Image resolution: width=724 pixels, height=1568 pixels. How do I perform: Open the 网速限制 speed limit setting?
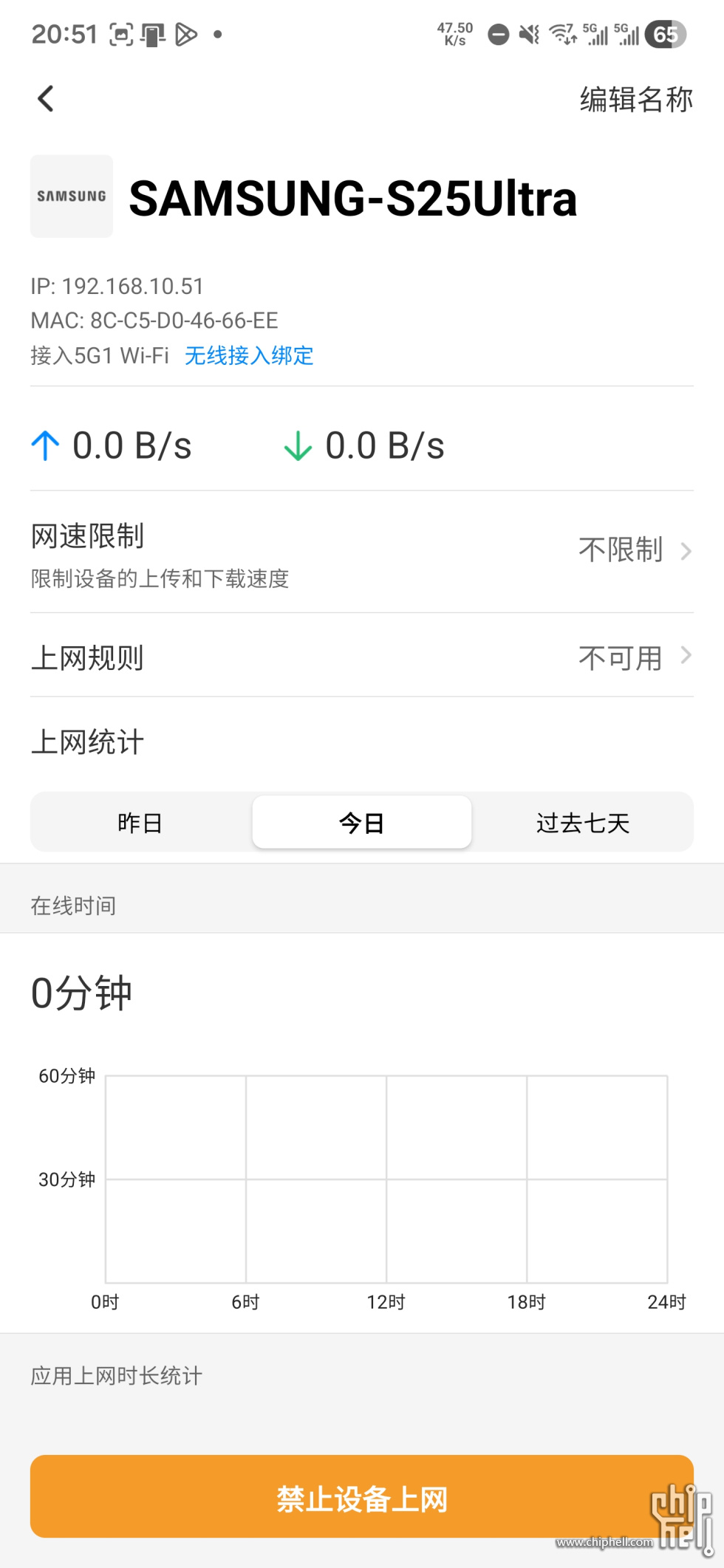coord(361,552)
